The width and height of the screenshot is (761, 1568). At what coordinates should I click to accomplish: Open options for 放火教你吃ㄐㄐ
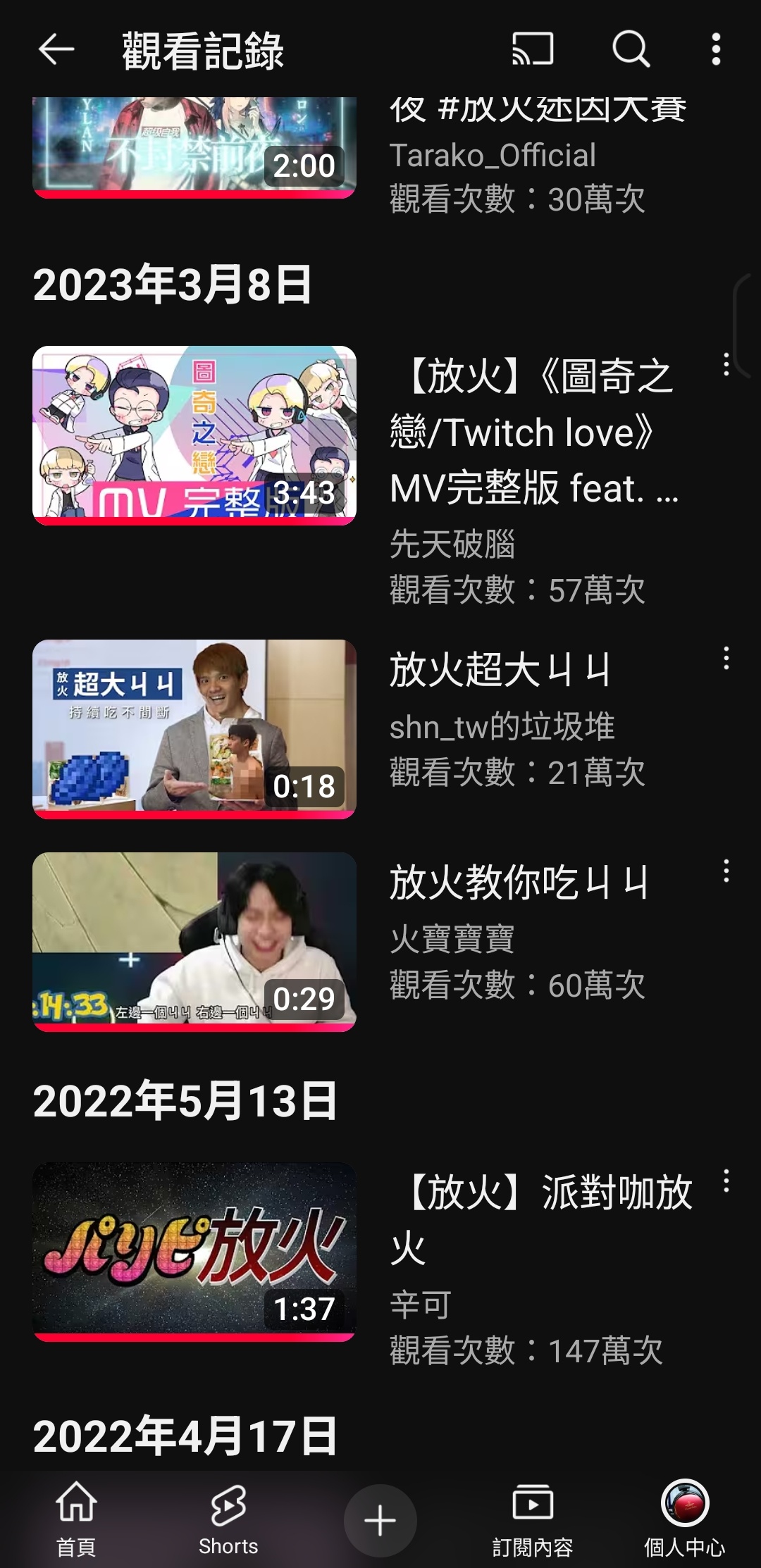click(726, 871)
